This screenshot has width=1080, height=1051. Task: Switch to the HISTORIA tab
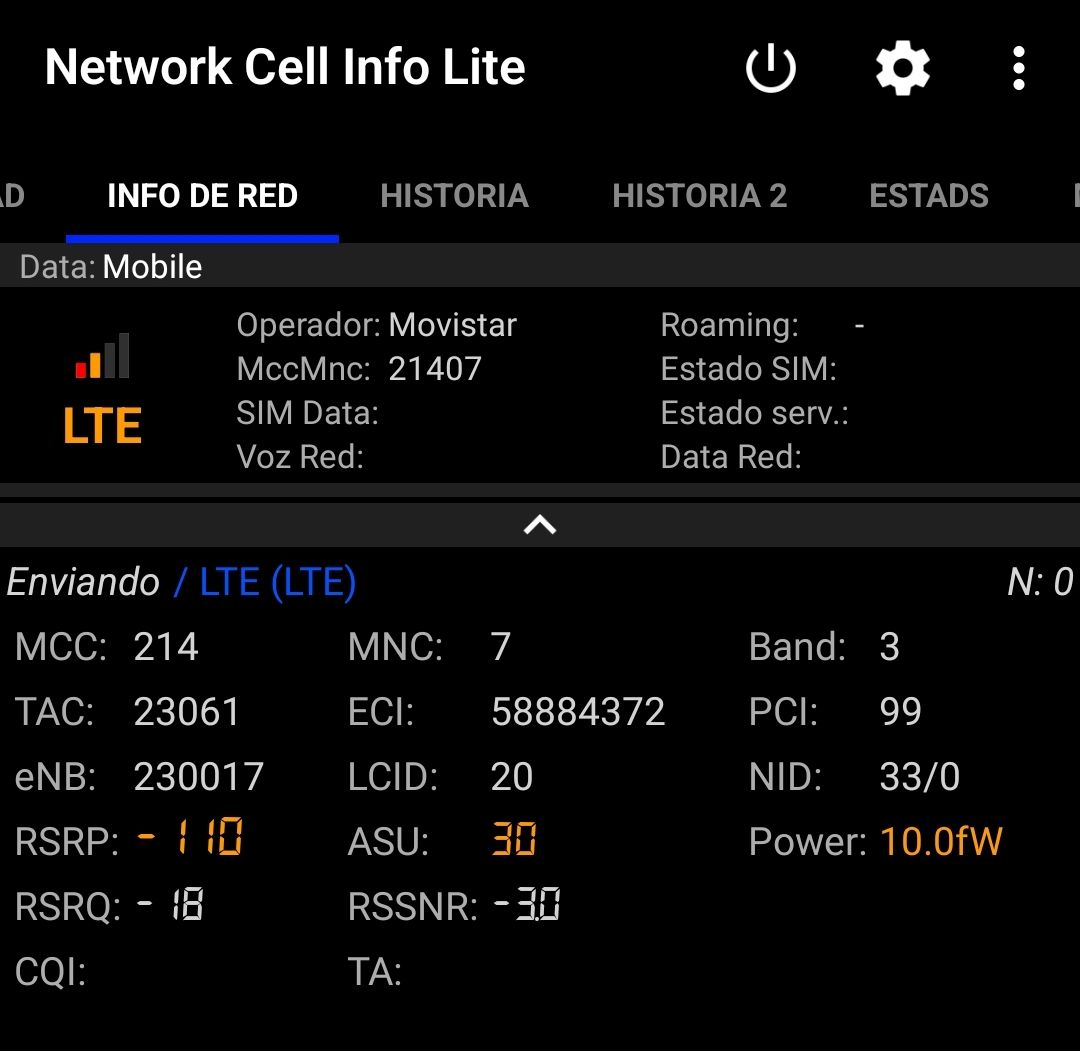pyautogui.click(x=454, y=196)
